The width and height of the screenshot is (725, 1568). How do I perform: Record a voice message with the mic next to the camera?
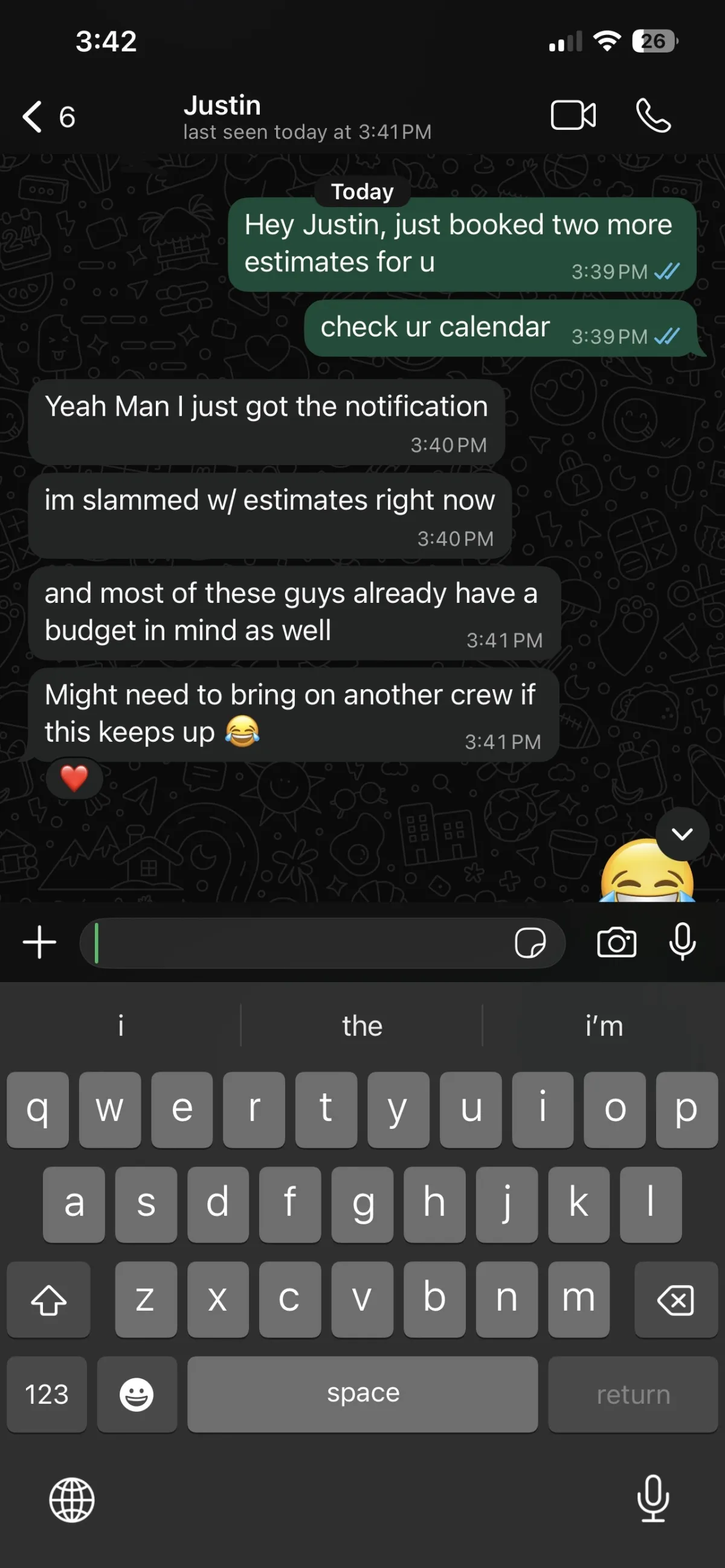pos(681,942)
